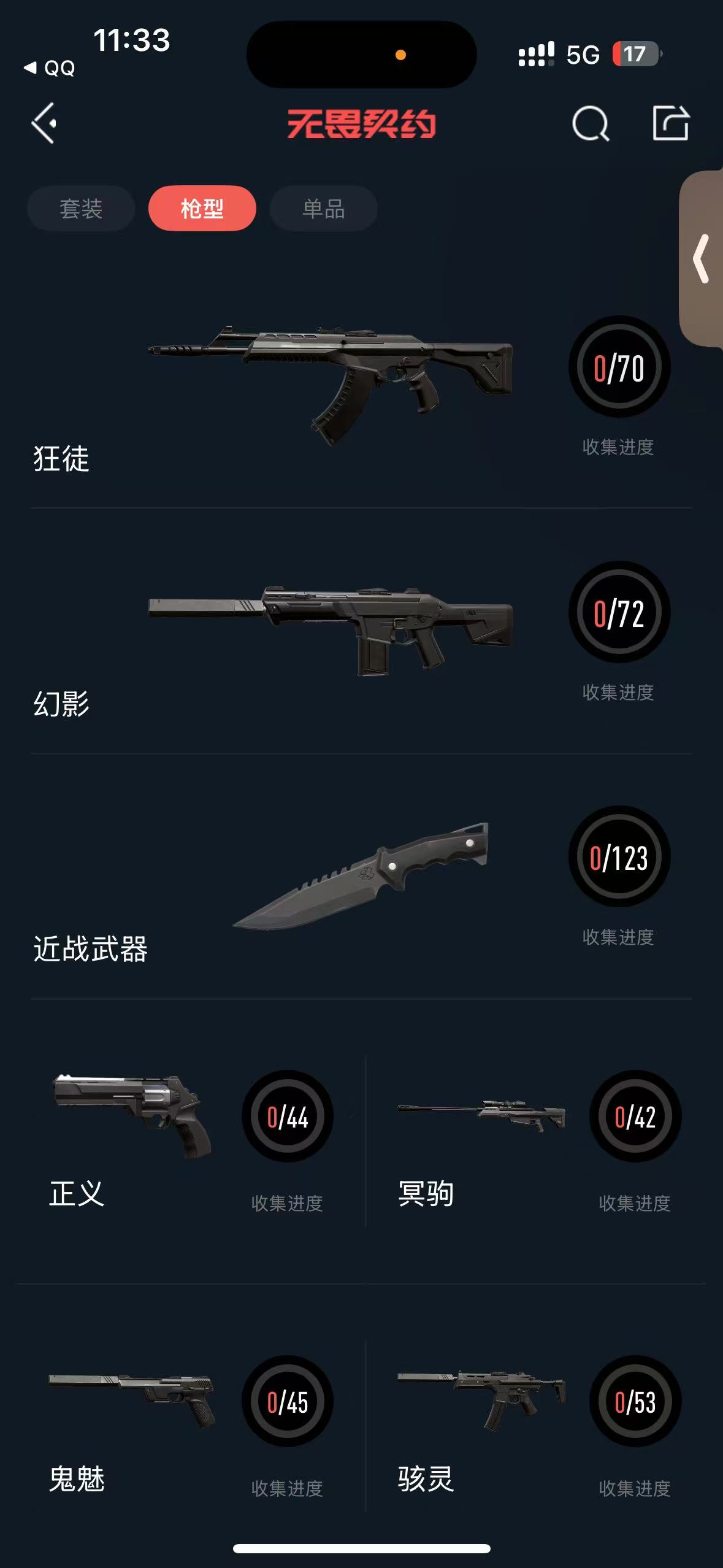
Task: Open the 幻影 weapon collection
Action: coord(331,629)
